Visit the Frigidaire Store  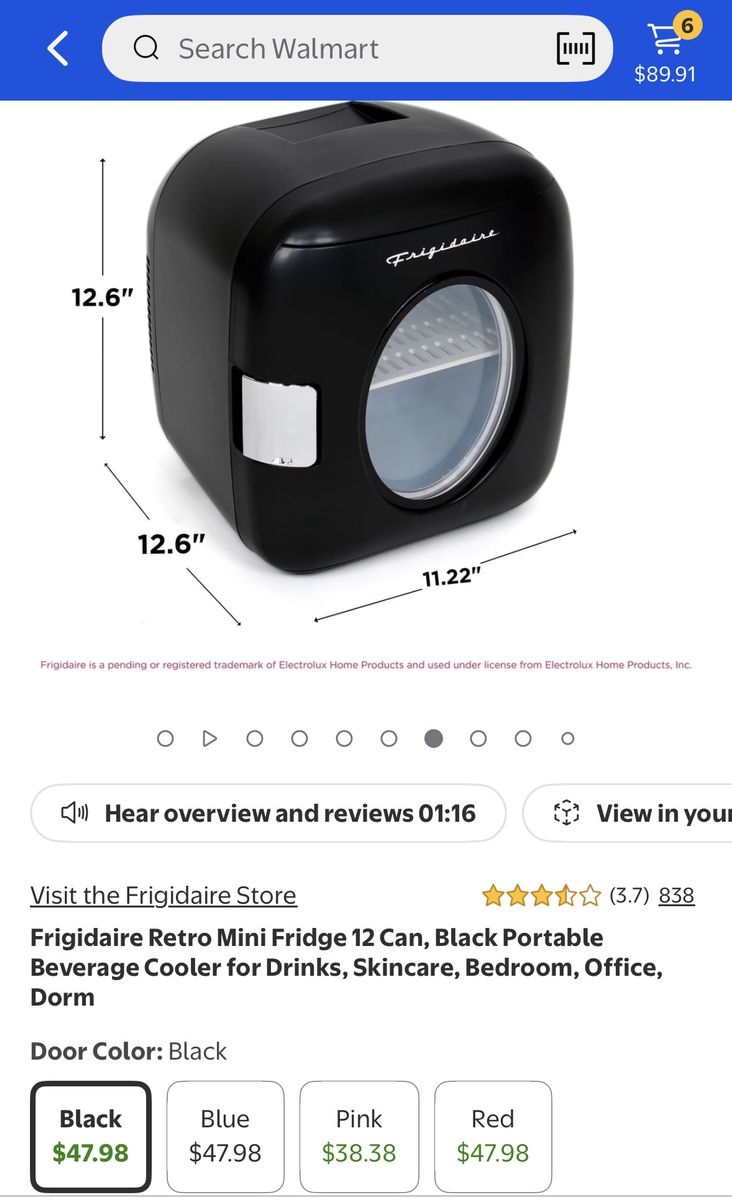tap(163, 895)
